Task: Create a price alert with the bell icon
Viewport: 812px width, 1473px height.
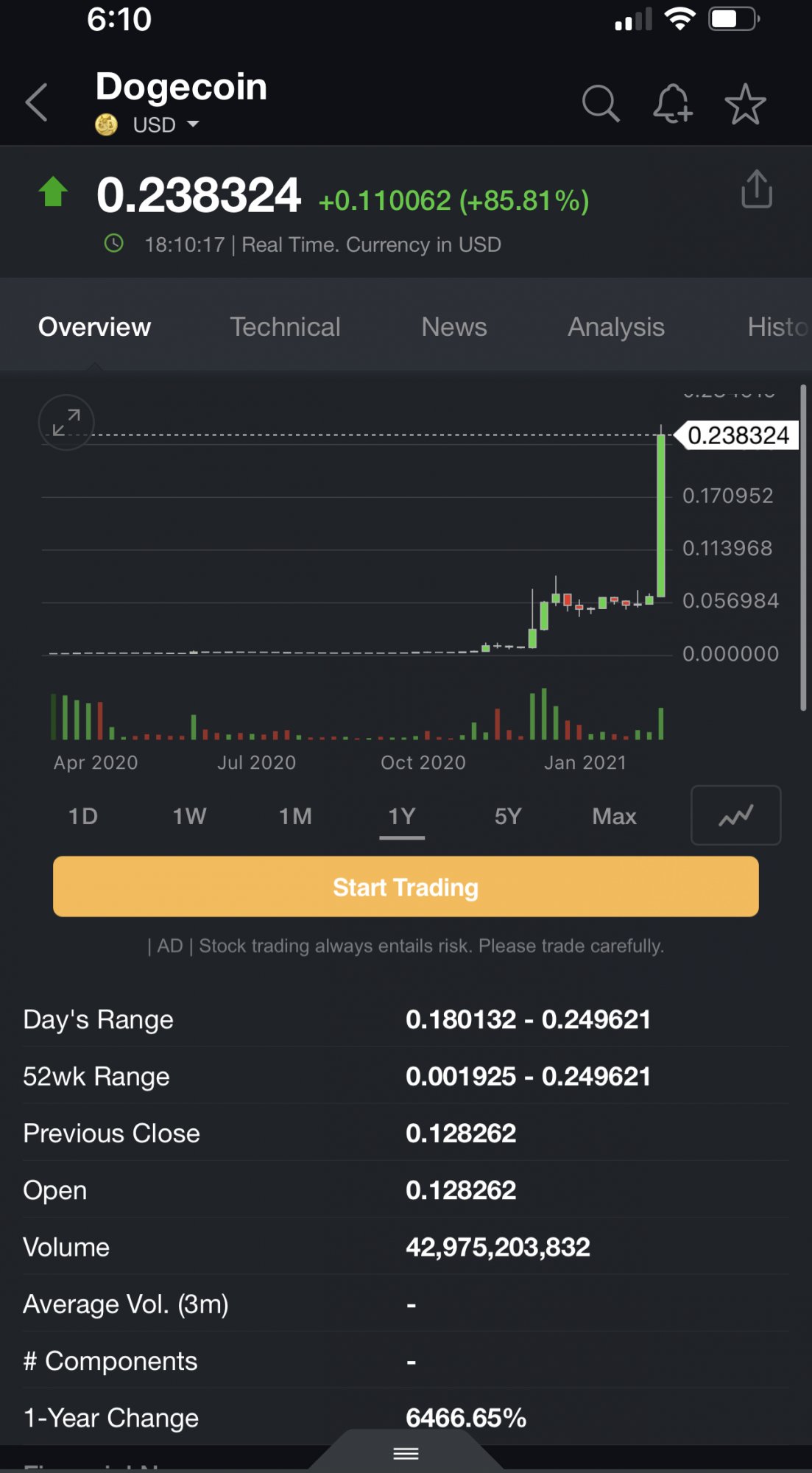Action: tap(673, 103)
